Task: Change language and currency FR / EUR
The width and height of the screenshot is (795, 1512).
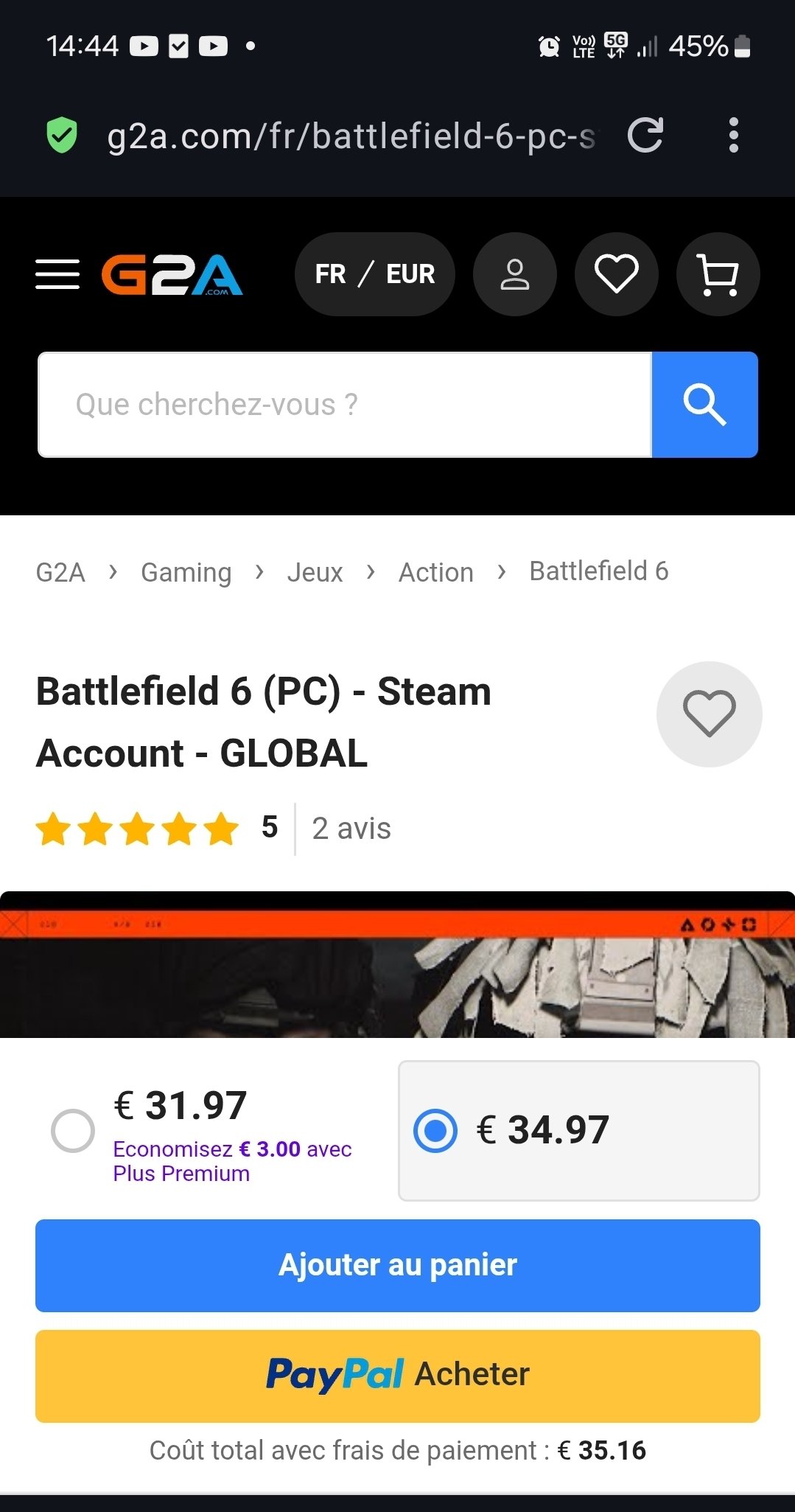Action: pyautogui.click(x=374, y=274)
